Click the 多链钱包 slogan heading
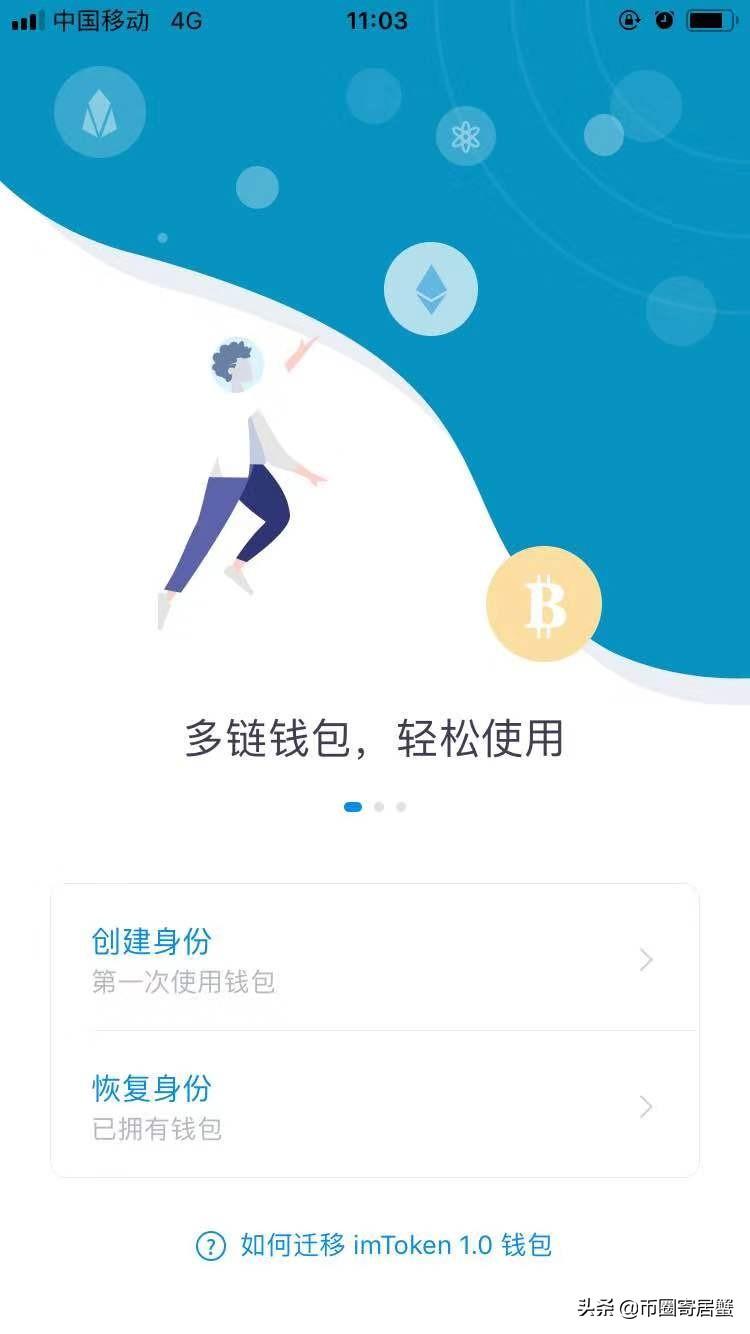Viewport: 750px width, 1334px height. click(375, 740)
